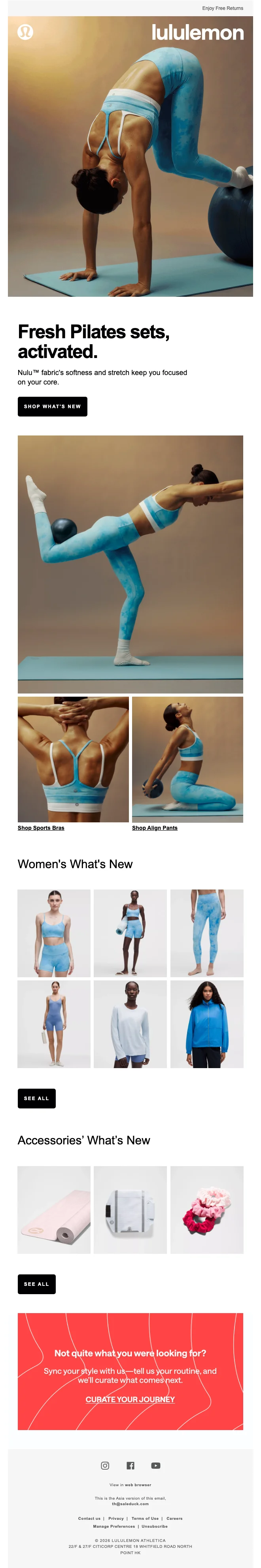261x1568 pixels.
Task: Open Manage Preferences
Action: tap(114, 1526)
